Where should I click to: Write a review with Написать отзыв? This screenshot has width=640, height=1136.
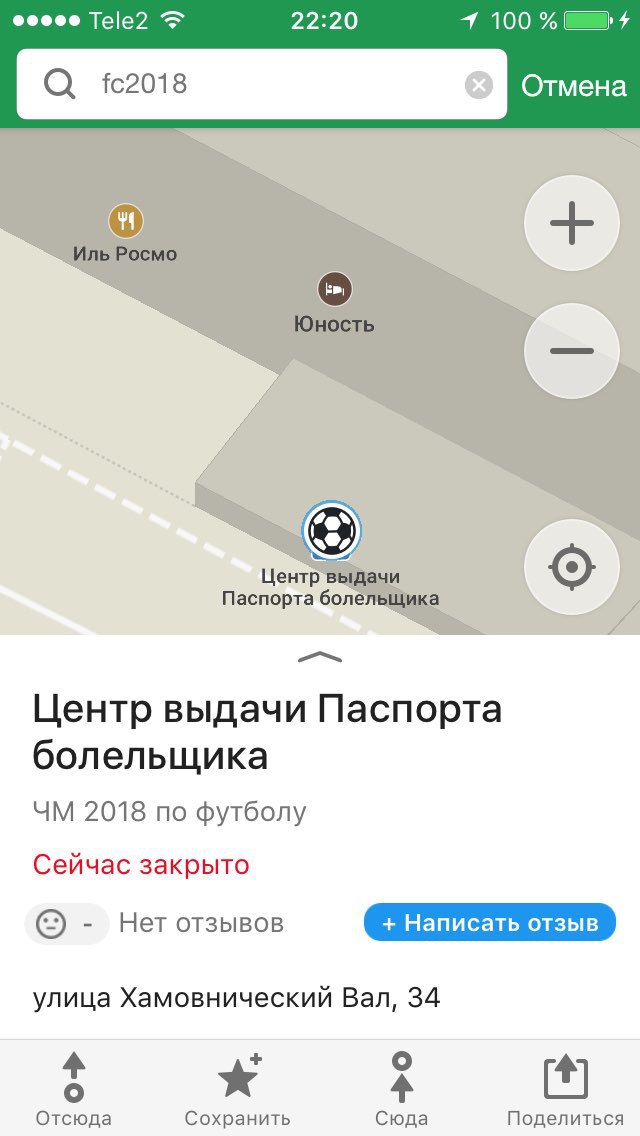coord(490,923)
